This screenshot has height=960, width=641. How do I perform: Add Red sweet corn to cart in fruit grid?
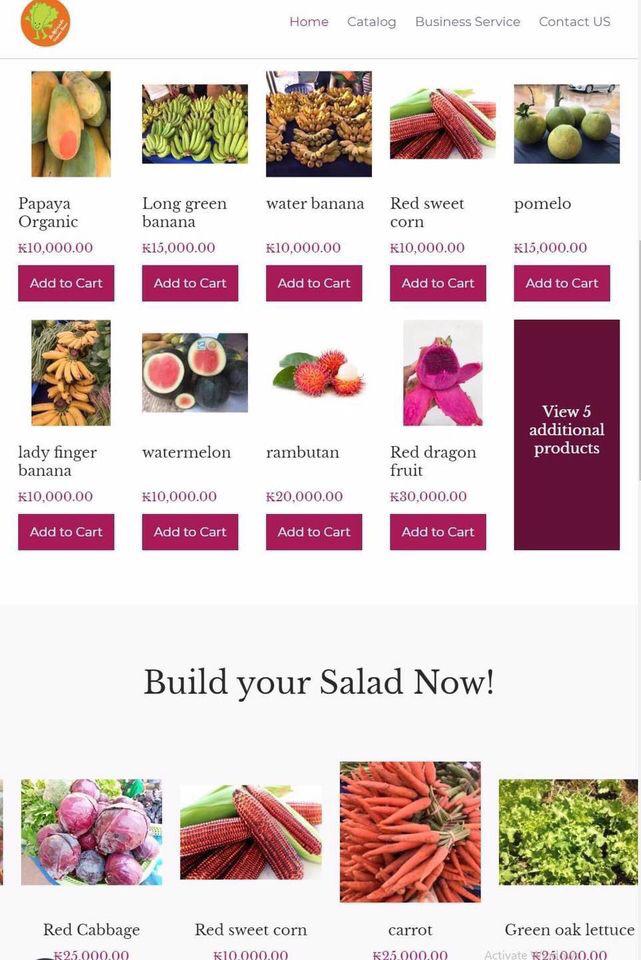438,283
